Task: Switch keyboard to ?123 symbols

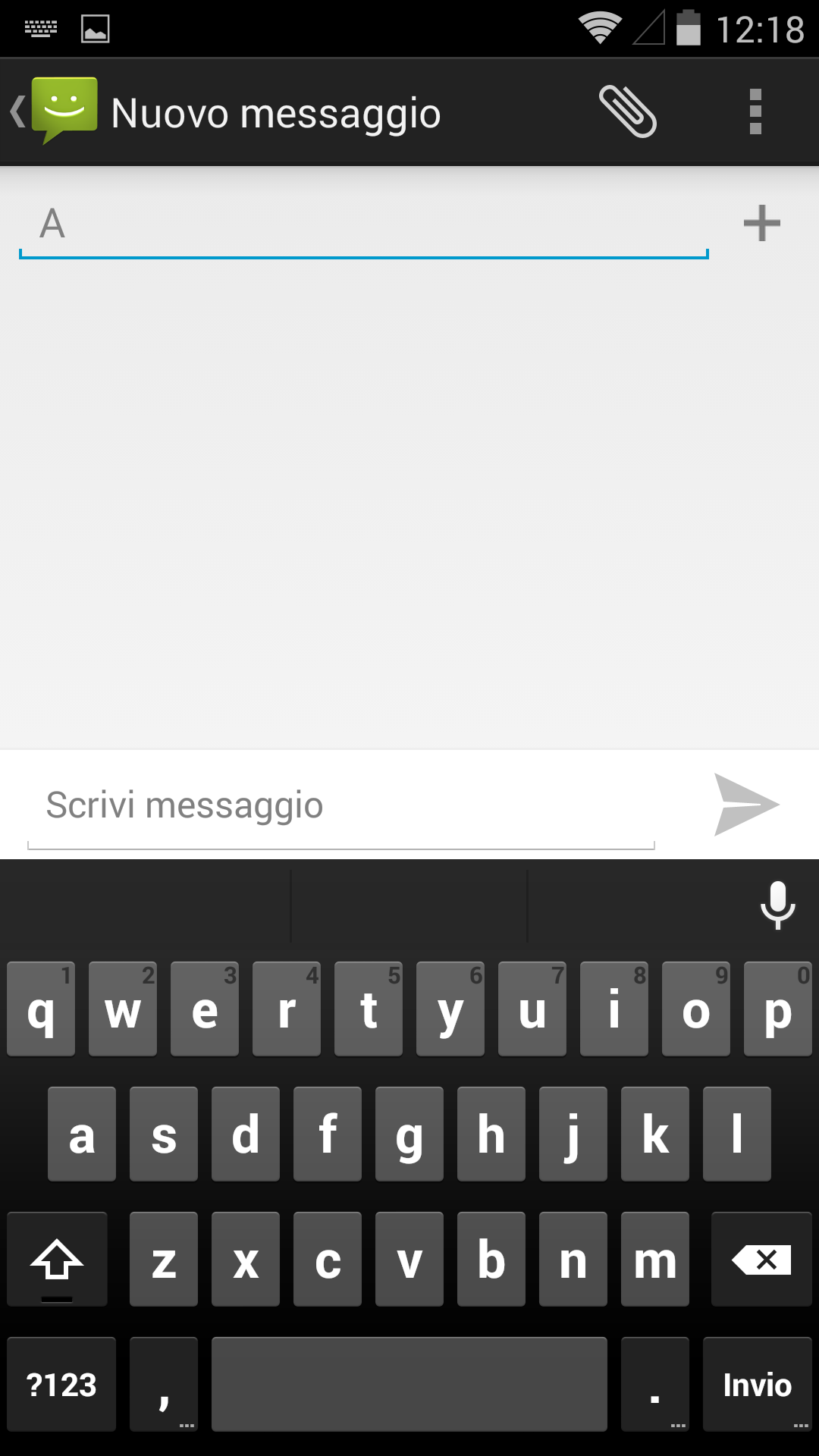Action: click(61, 1385)
